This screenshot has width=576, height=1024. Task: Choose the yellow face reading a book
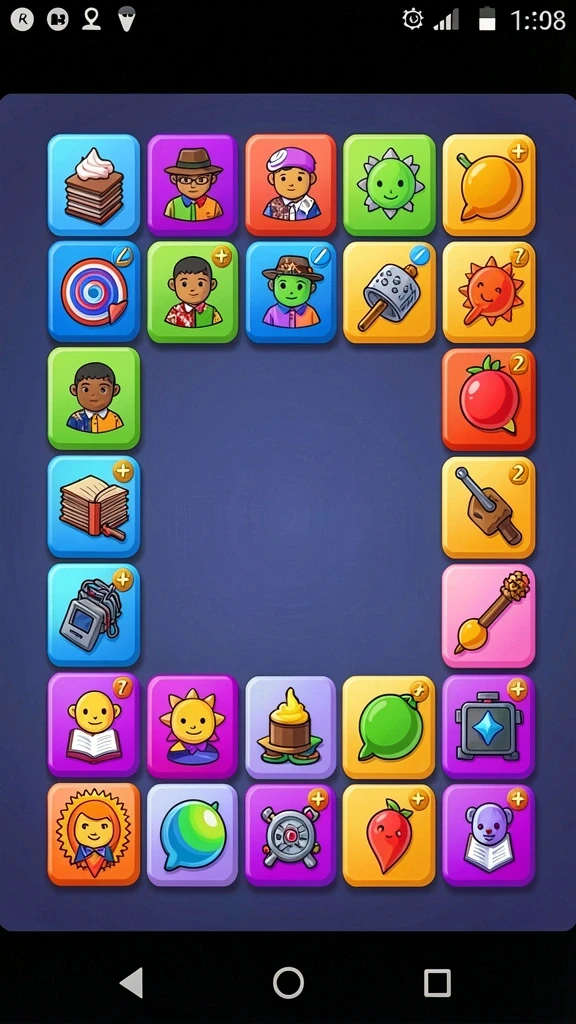tap(94, 726)
